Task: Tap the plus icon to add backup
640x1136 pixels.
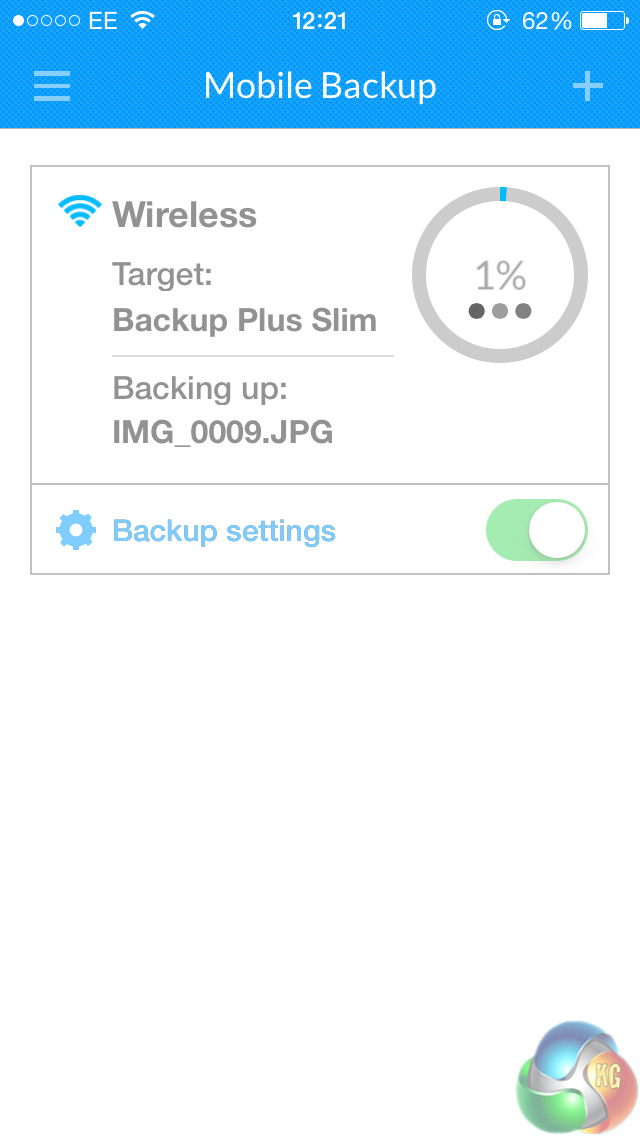Action: (x=587, y=87)
